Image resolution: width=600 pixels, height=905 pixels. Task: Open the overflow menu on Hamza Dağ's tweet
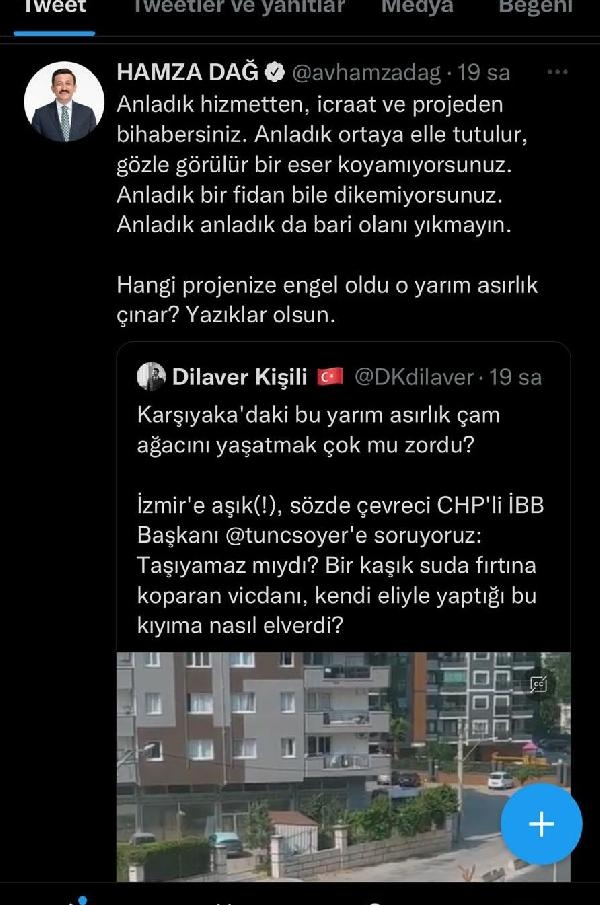(x=558, y=74)
